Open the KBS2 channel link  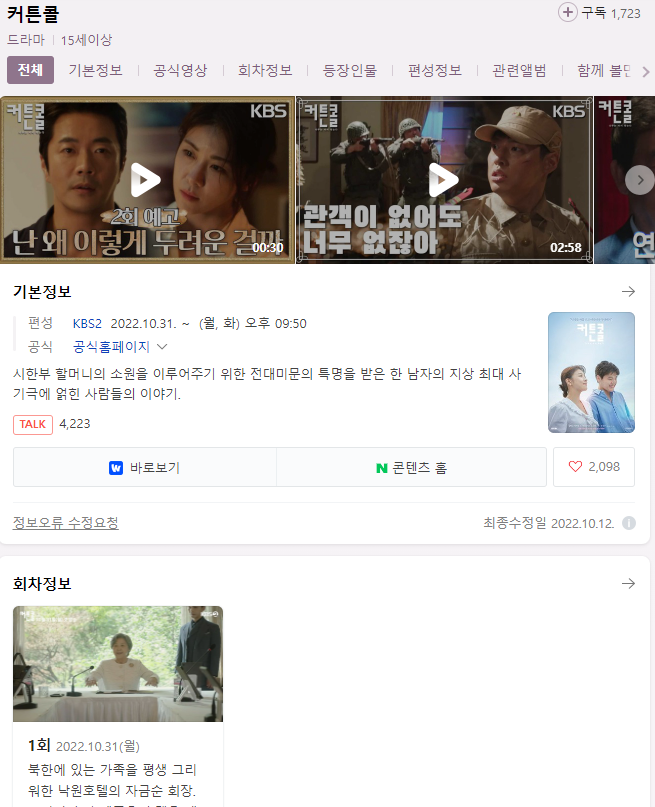coord(87,323)
